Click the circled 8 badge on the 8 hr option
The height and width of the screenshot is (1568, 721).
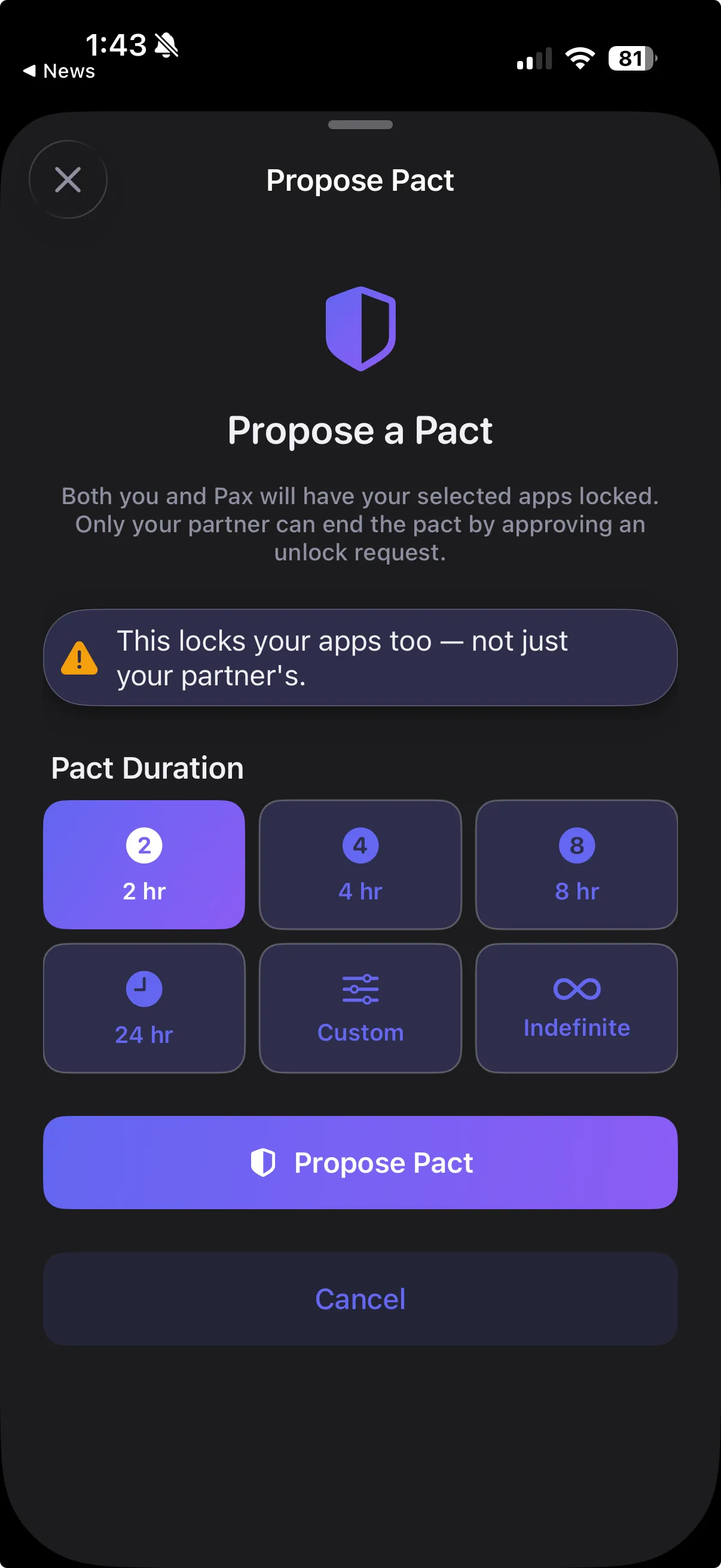click(576, 846)
